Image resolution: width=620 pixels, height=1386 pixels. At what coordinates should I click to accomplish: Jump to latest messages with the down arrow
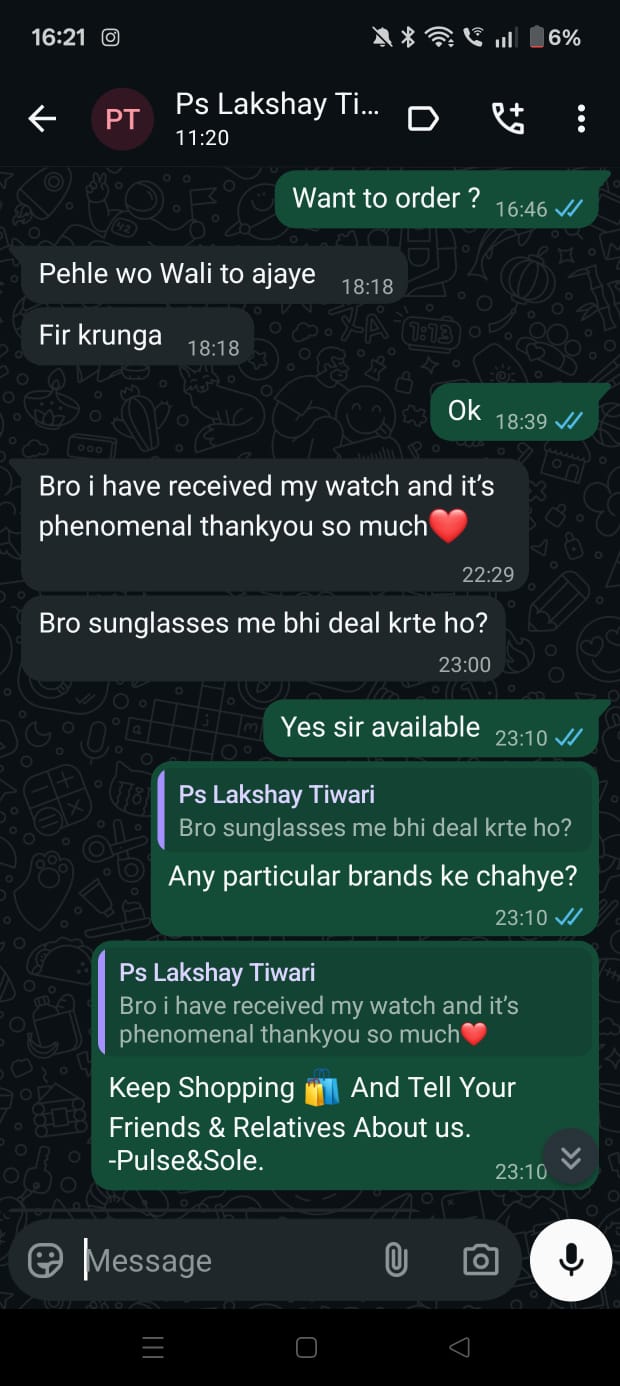click(570, 1158)
